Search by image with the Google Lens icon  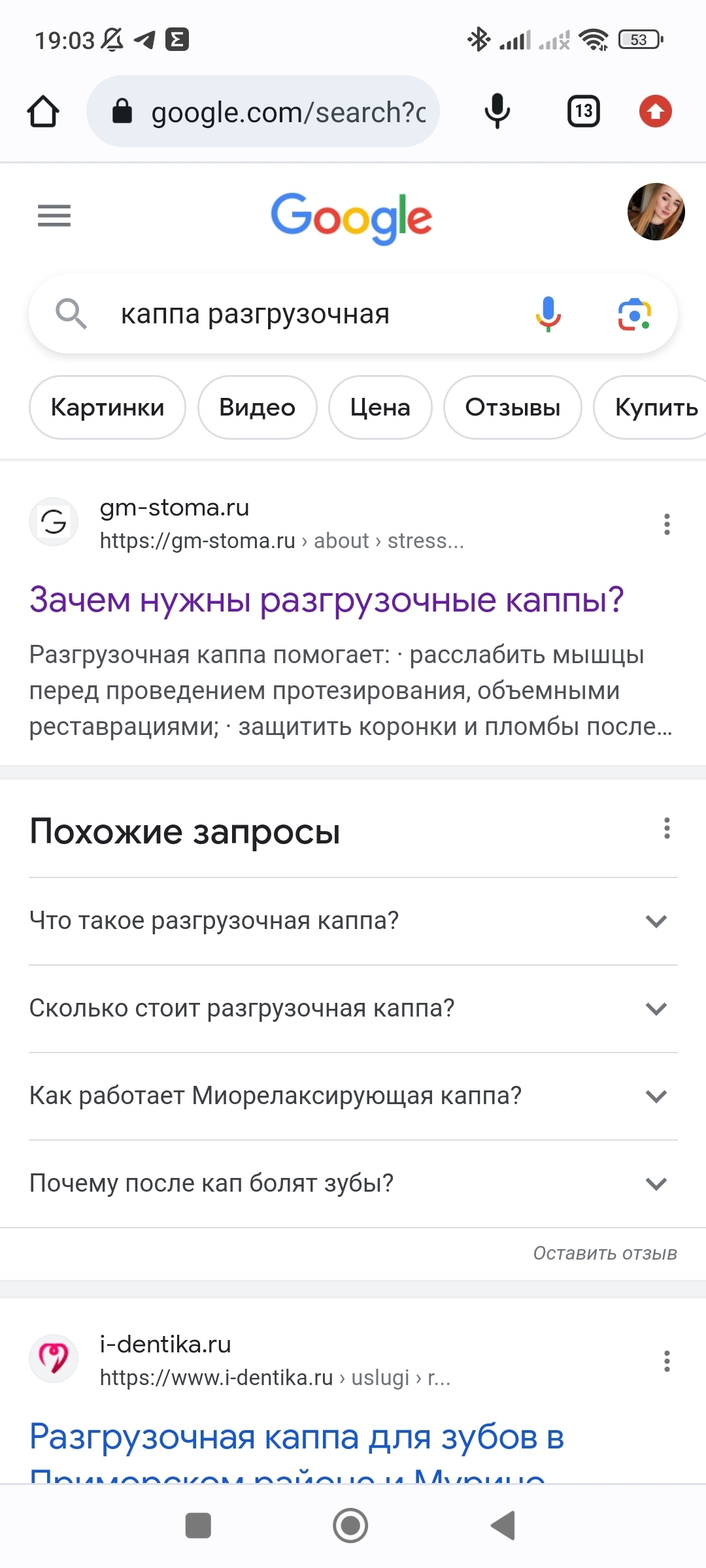tap(634, 314)
